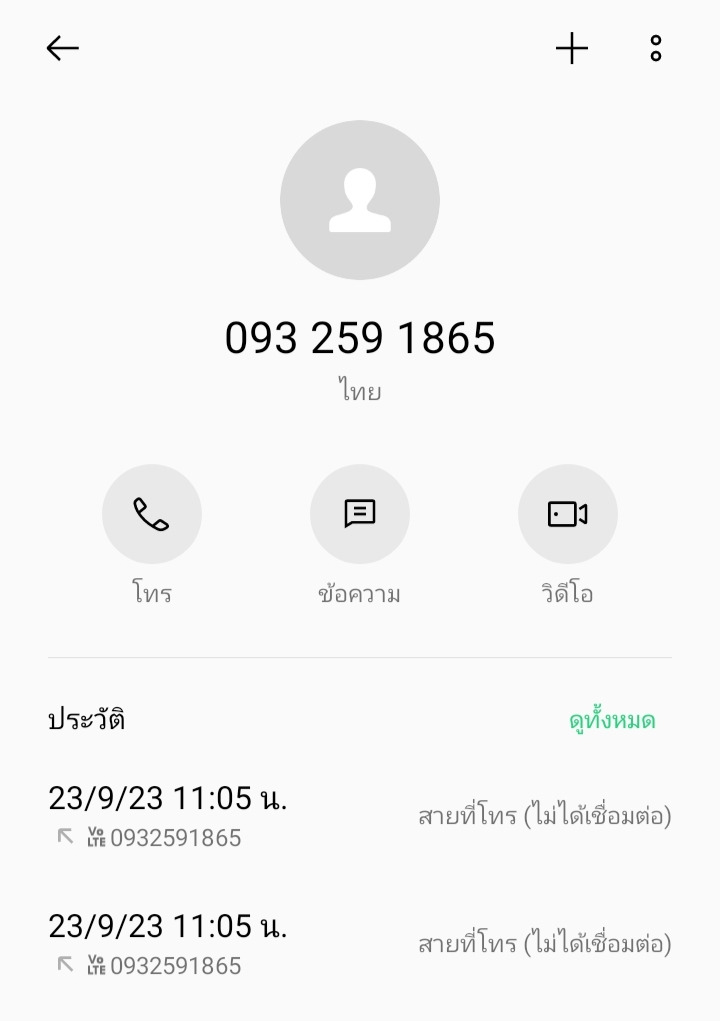Viewport: 720px width, 1021px height.
Task: Send a message to this number
Action: 360,514
